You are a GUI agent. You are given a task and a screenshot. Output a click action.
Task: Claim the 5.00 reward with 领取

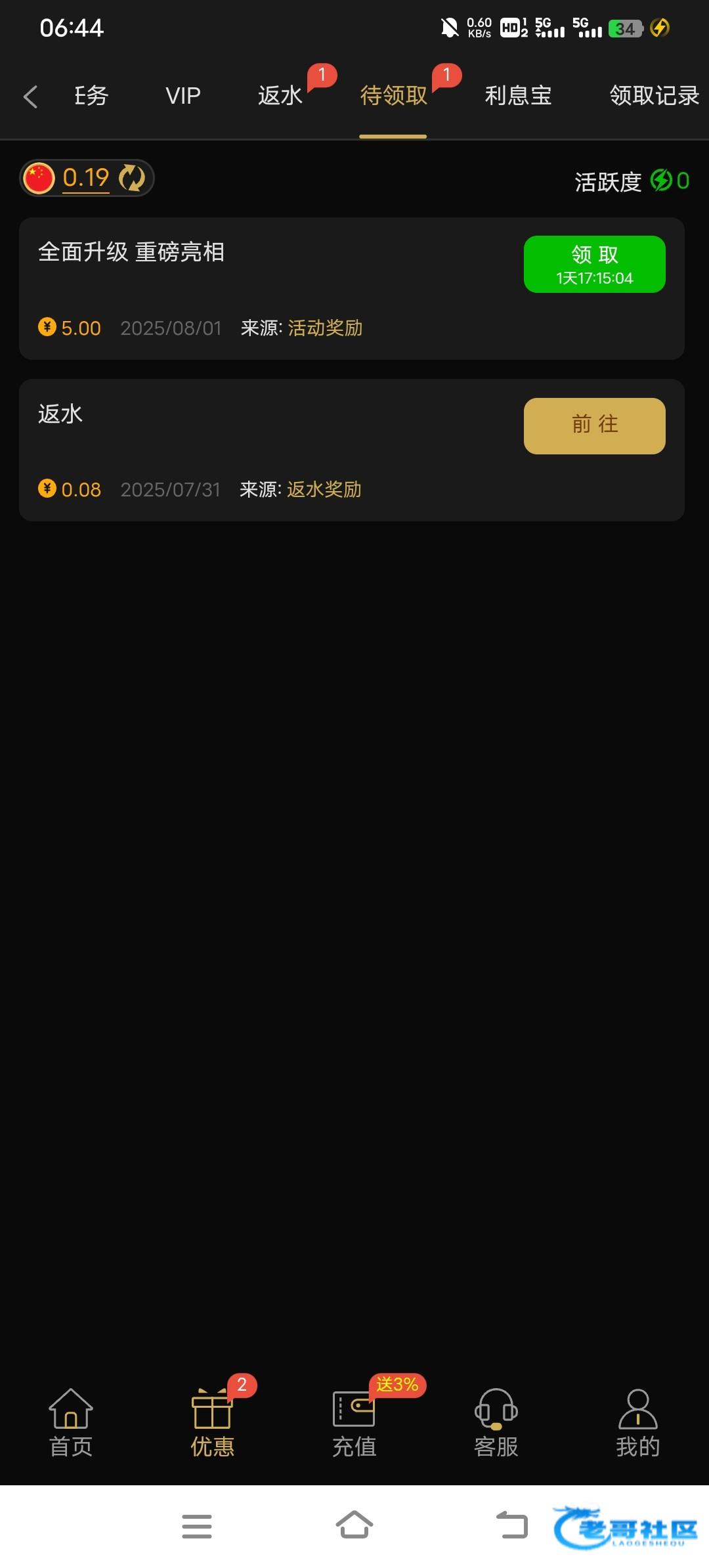(595, 264)
